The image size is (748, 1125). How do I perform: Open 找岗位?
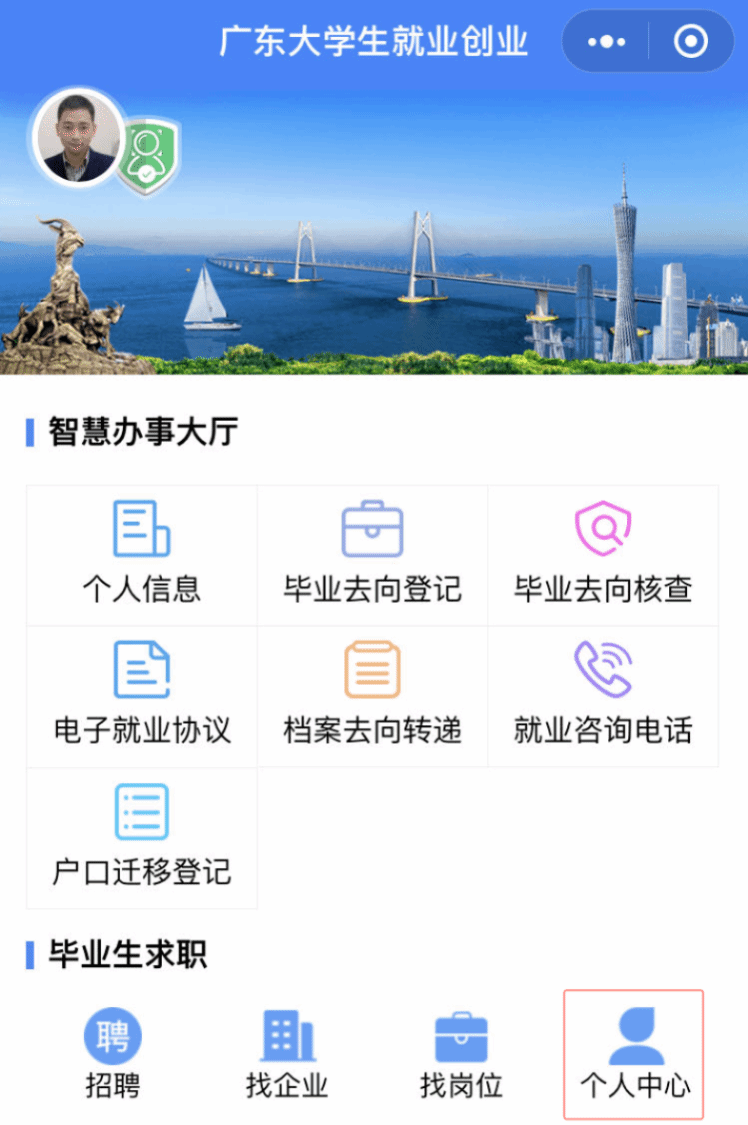461,1053
